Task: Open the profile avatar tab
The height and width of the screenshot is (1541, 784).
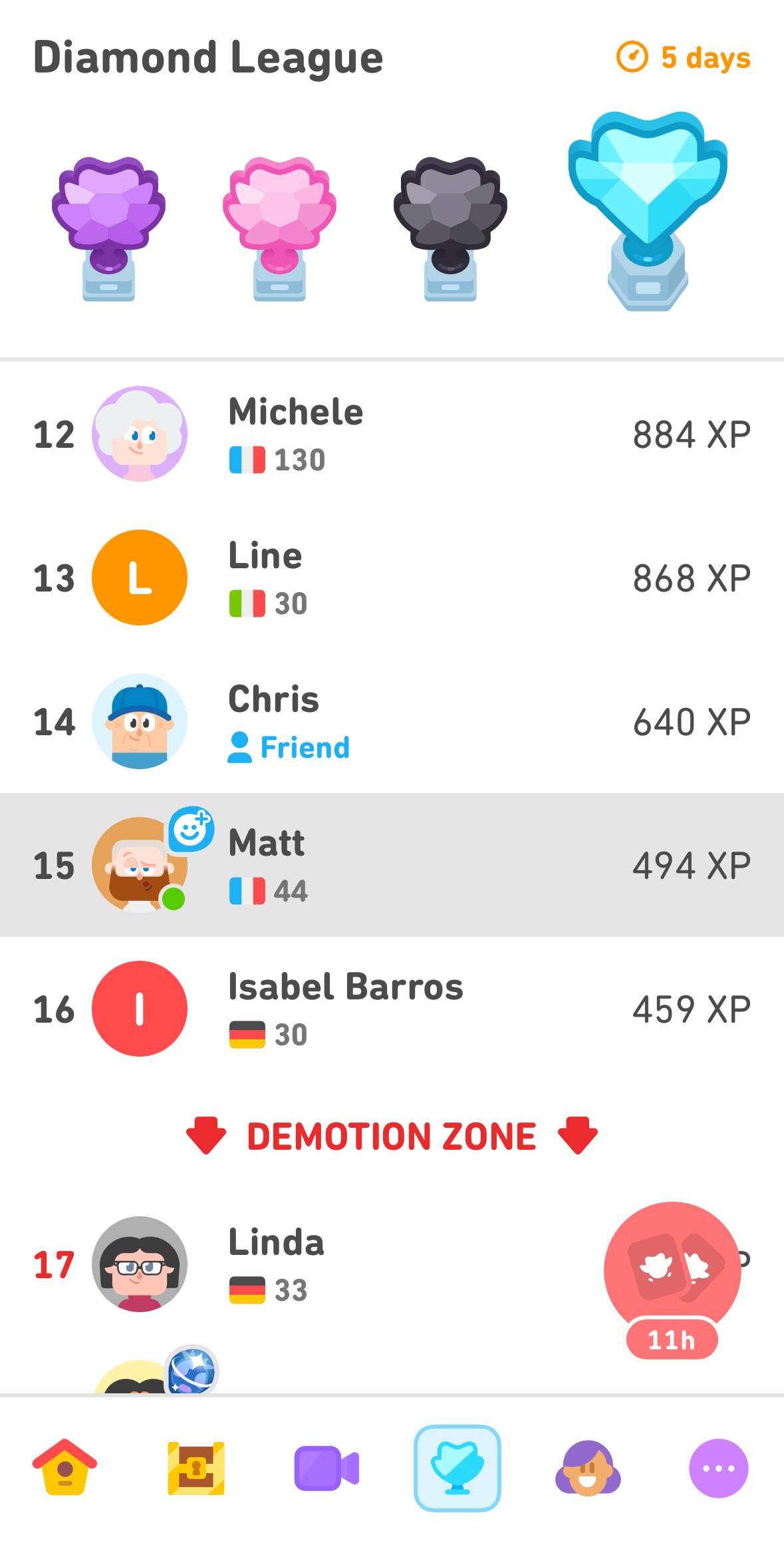Action: point(588,1468)
